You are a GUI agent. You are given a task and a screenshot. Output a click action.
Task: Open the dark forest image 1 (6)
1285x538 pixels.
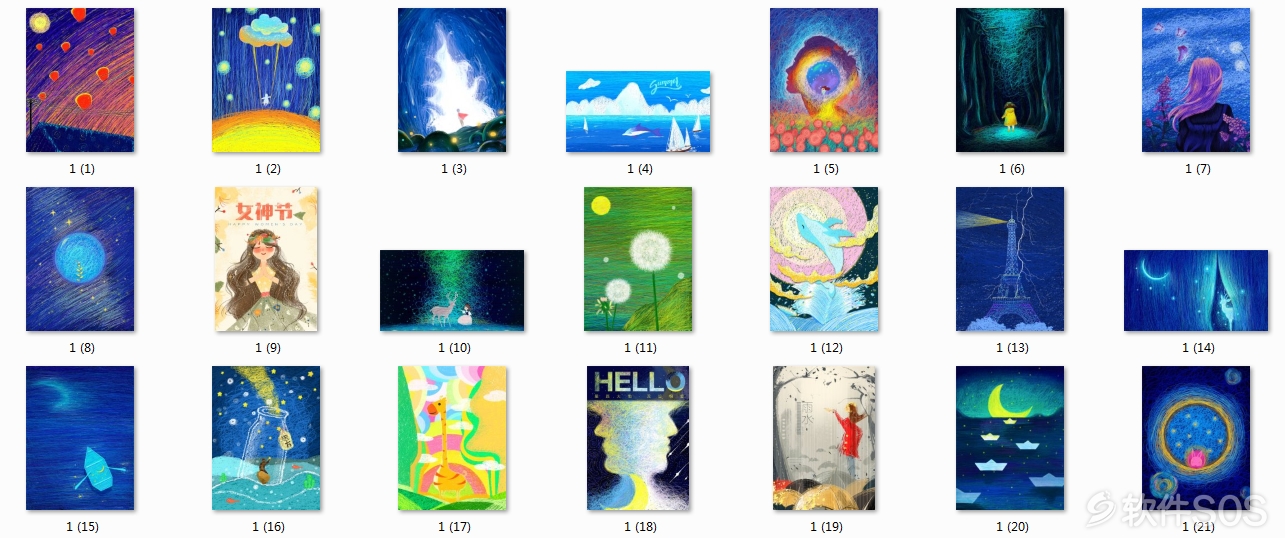[1010, 80]
